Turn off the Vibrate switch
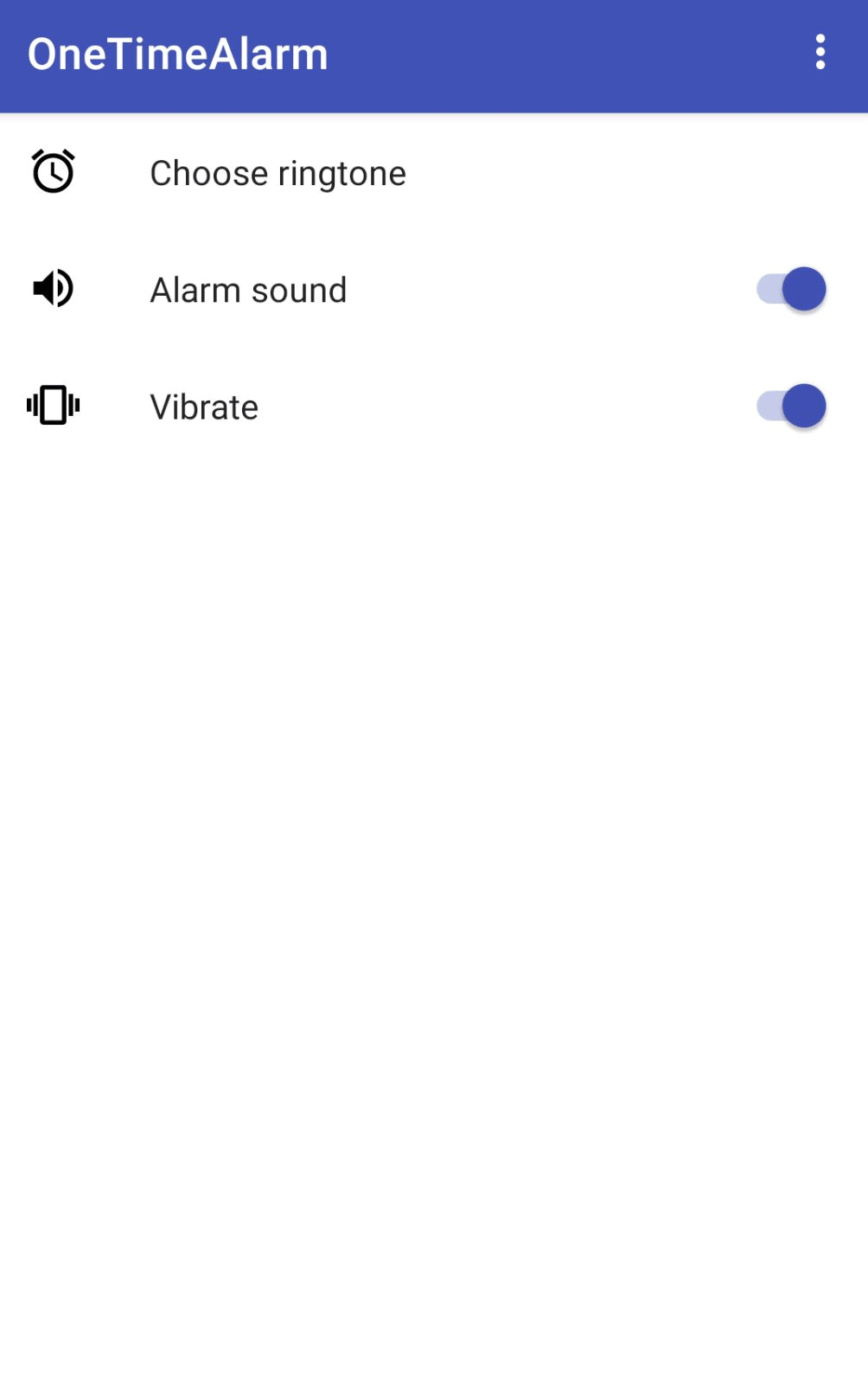This screenshot has height=1384, width=868. pos(789,406)
